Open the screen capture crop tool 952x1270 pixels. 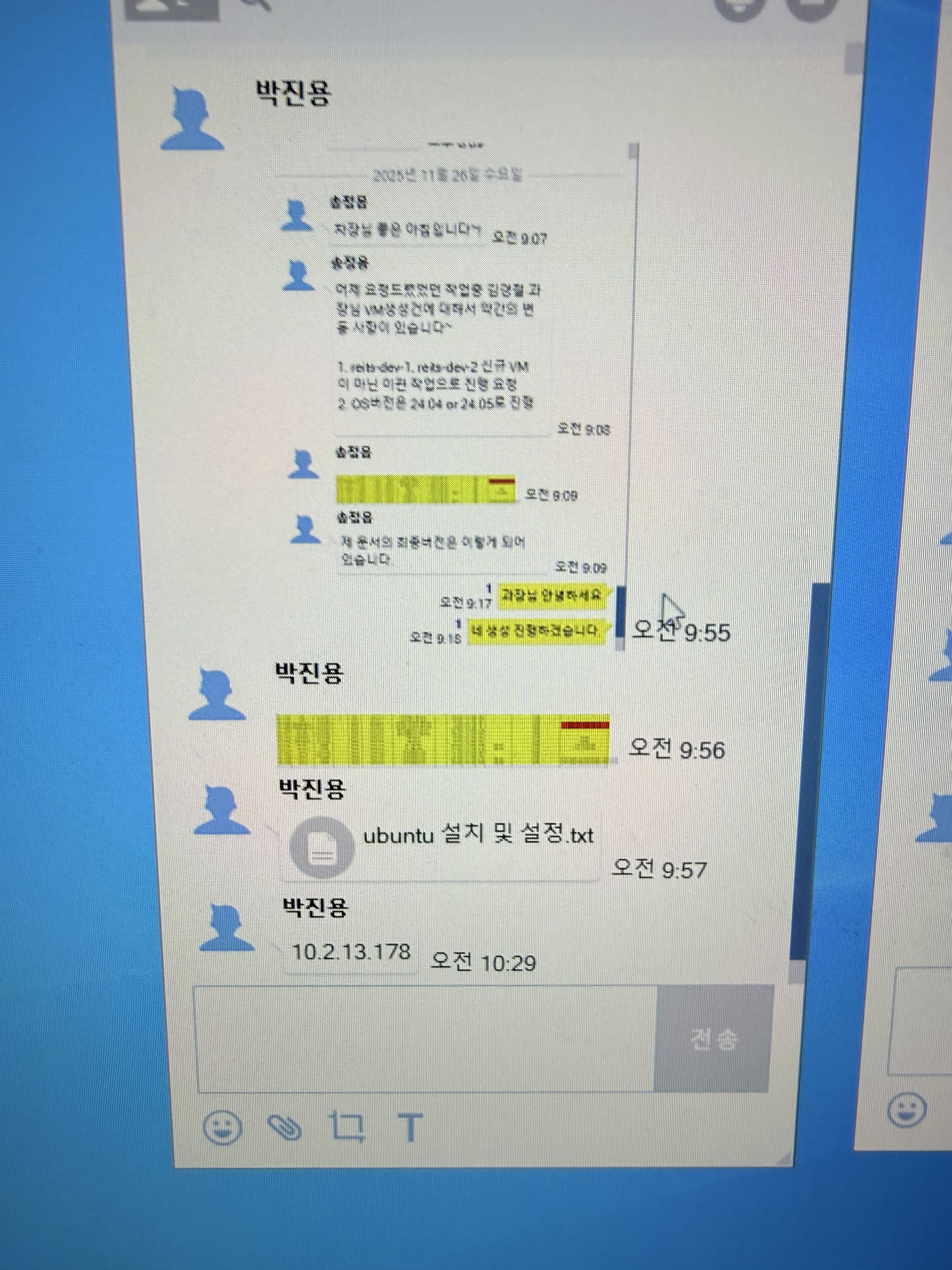(x=348, y=1126)
